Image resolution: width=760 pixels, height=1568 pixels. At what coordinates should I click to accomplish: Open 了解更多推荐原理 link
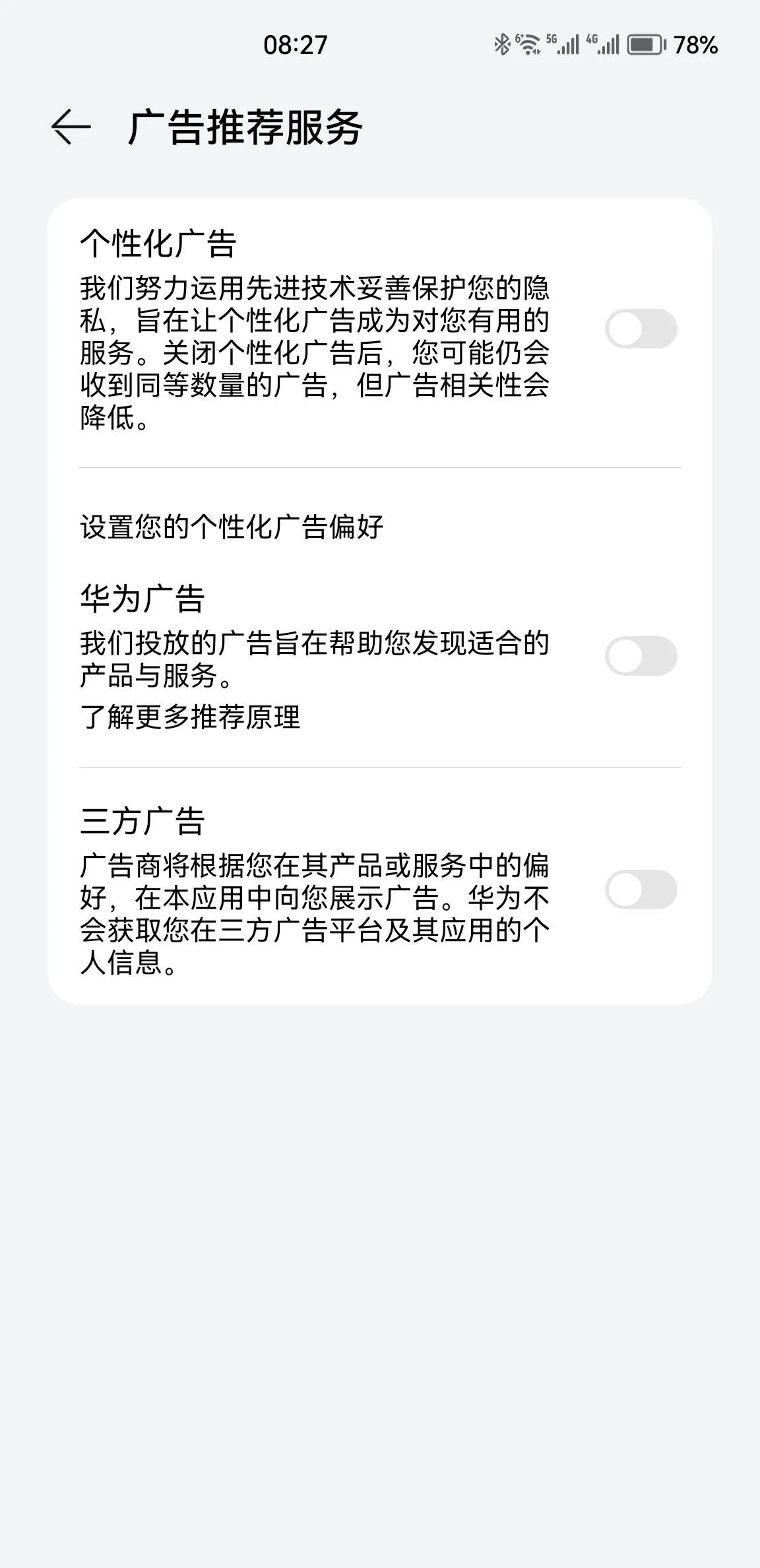[x=190, y=717]
